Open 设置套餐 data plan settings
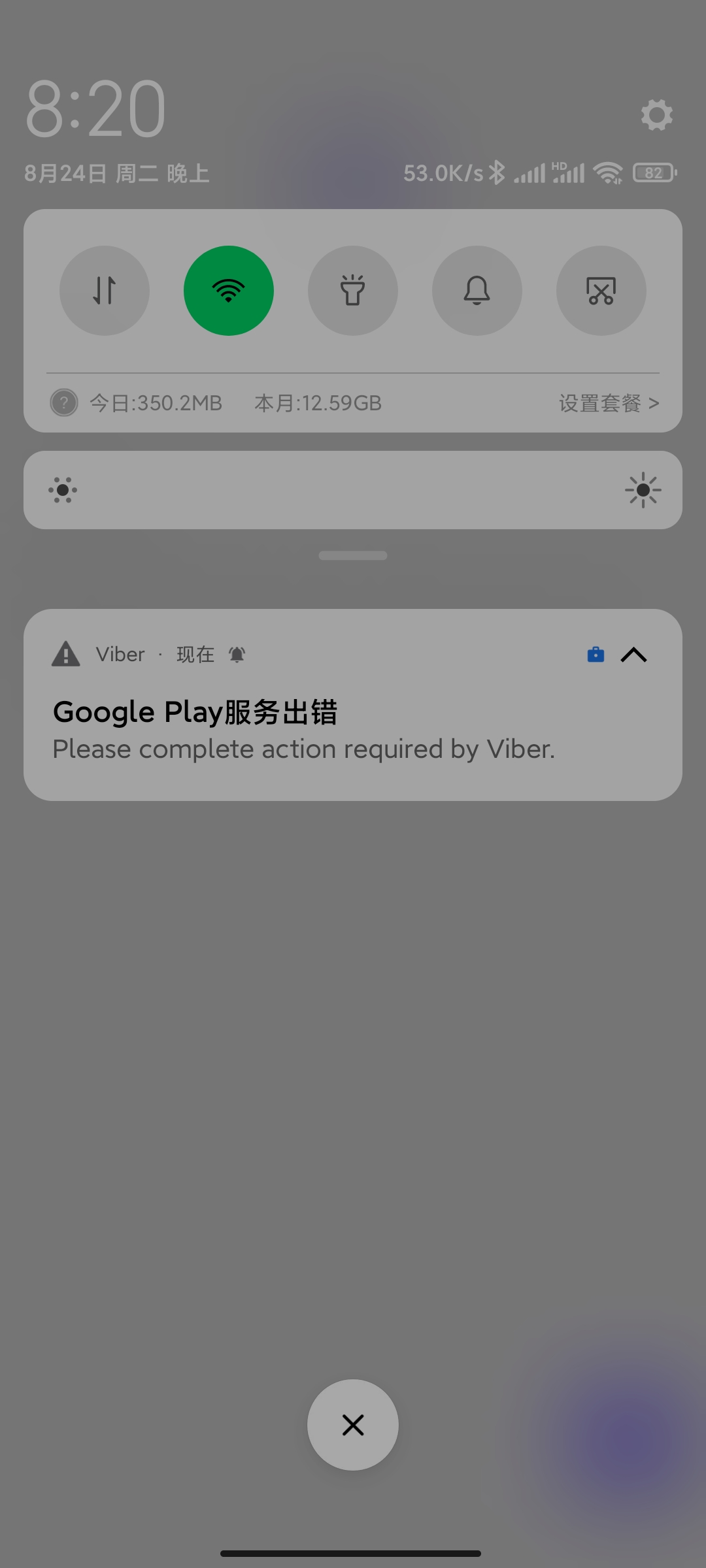Screen dimensions: 706x1568 click(609, 403)
